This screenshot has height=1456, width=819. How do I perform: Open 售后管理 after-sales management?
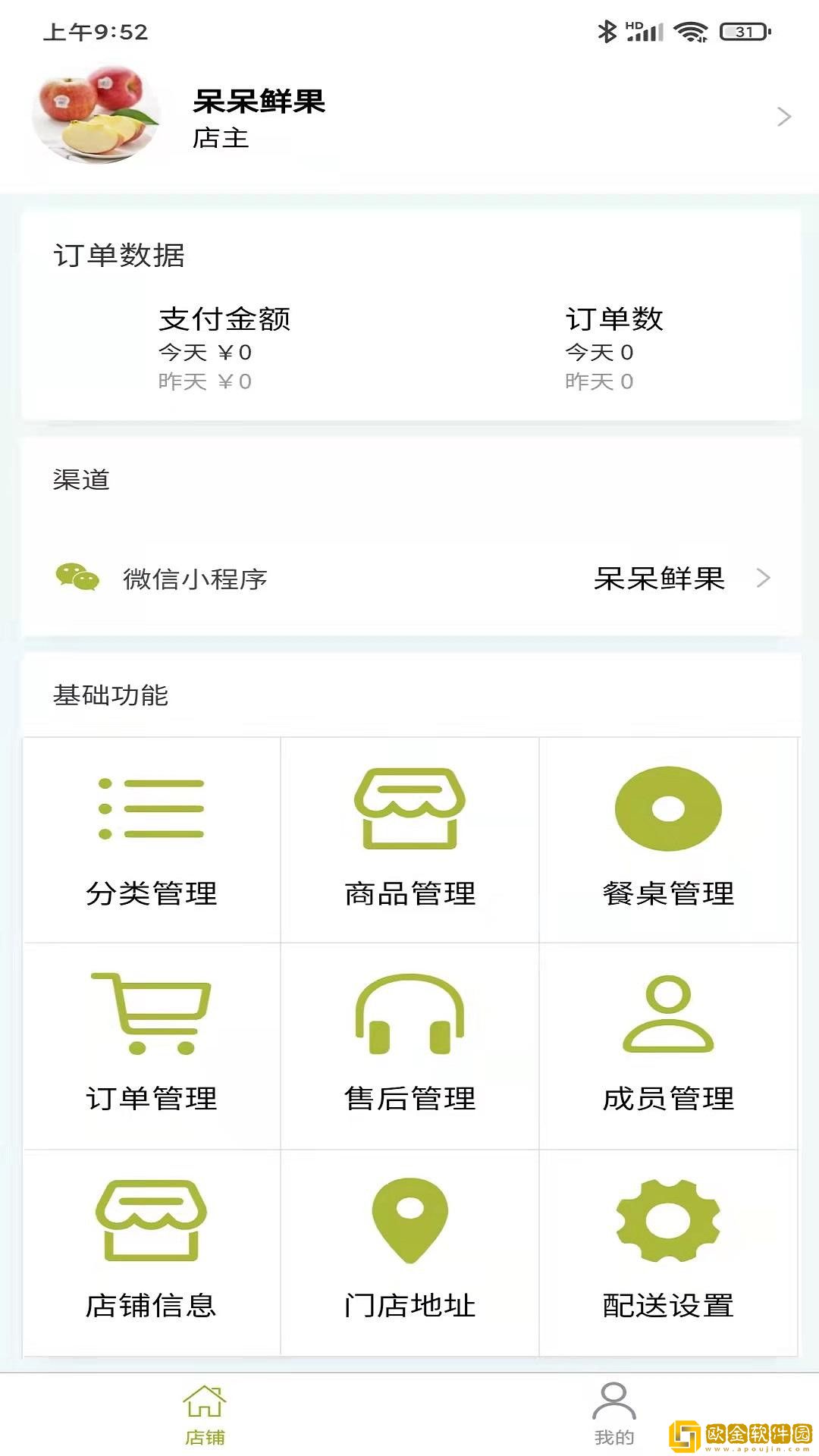(x=409, y=1046)
